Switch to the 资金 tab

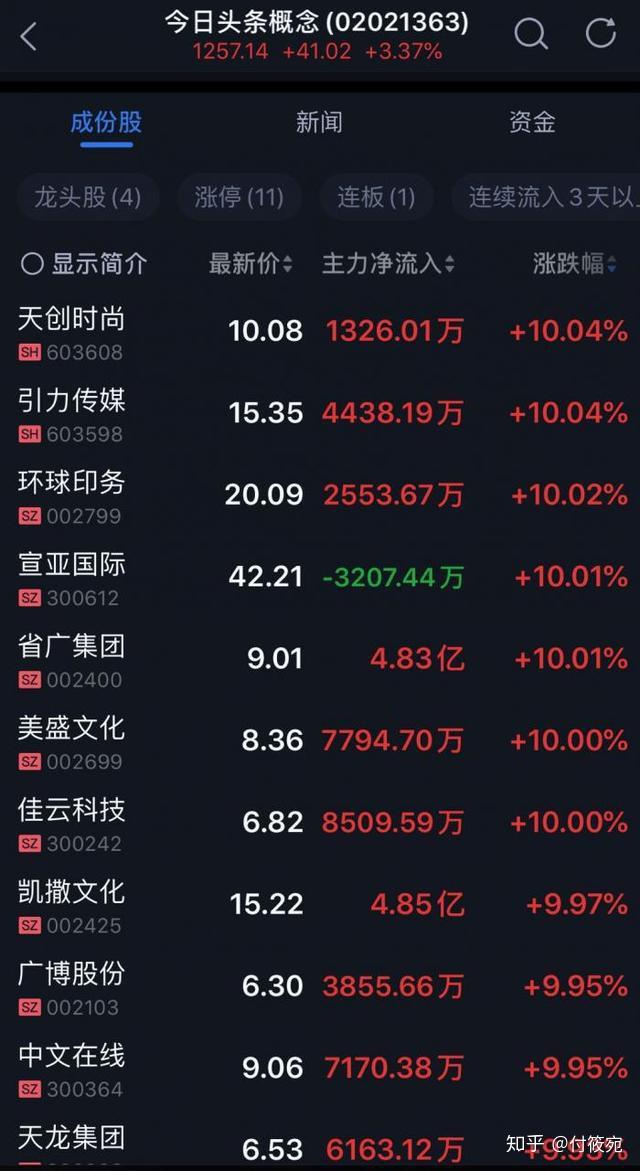click(532, 123)
